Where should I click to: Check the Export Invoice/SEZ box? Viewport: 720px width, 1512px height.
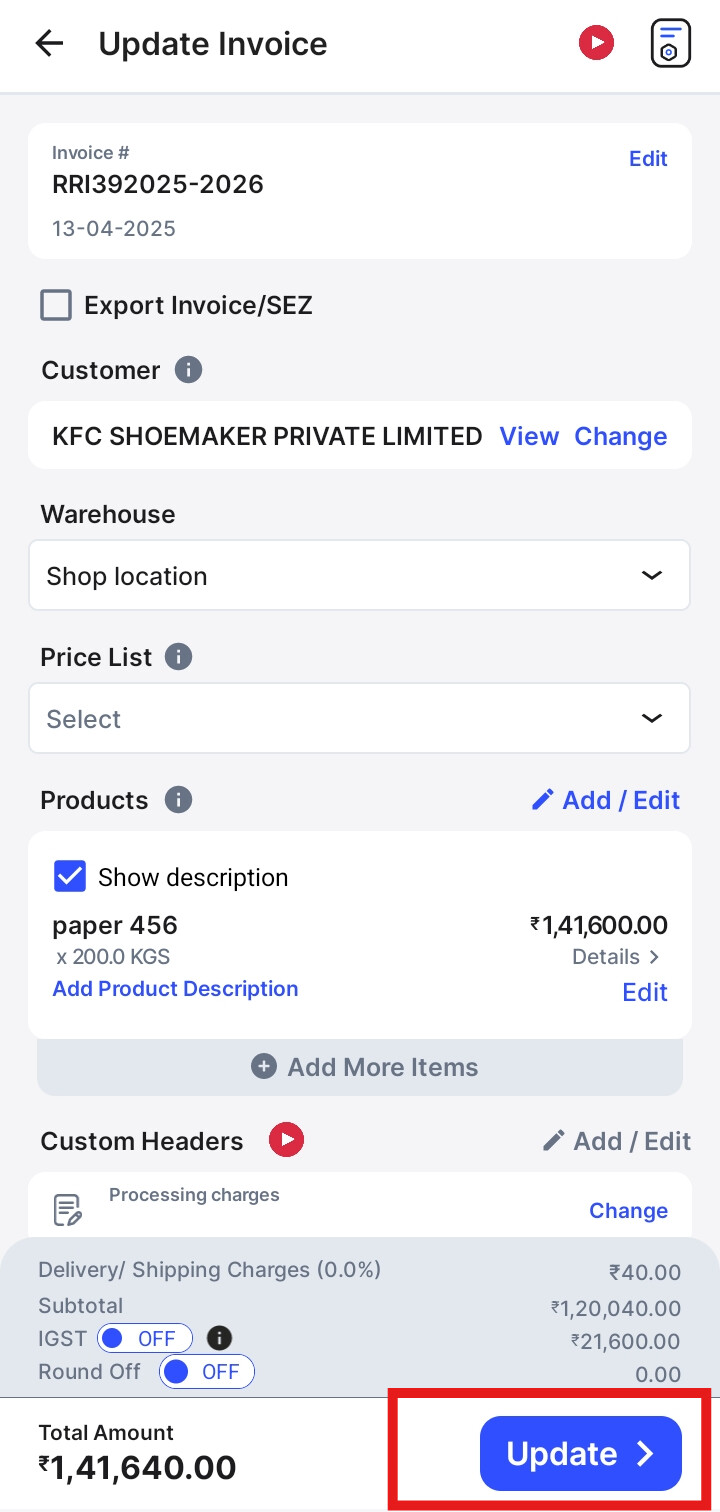click(x=56, y=305)
